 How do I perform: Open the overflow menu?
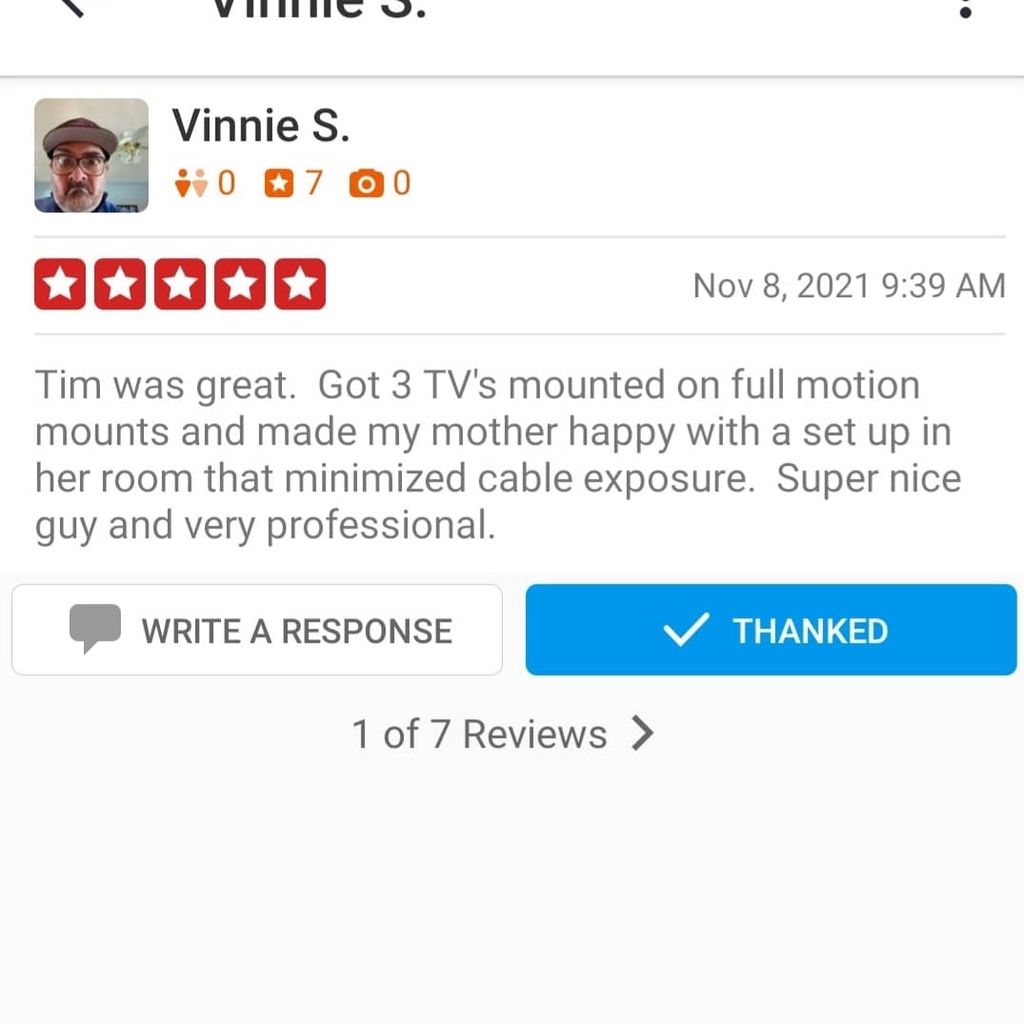[965, 10]
